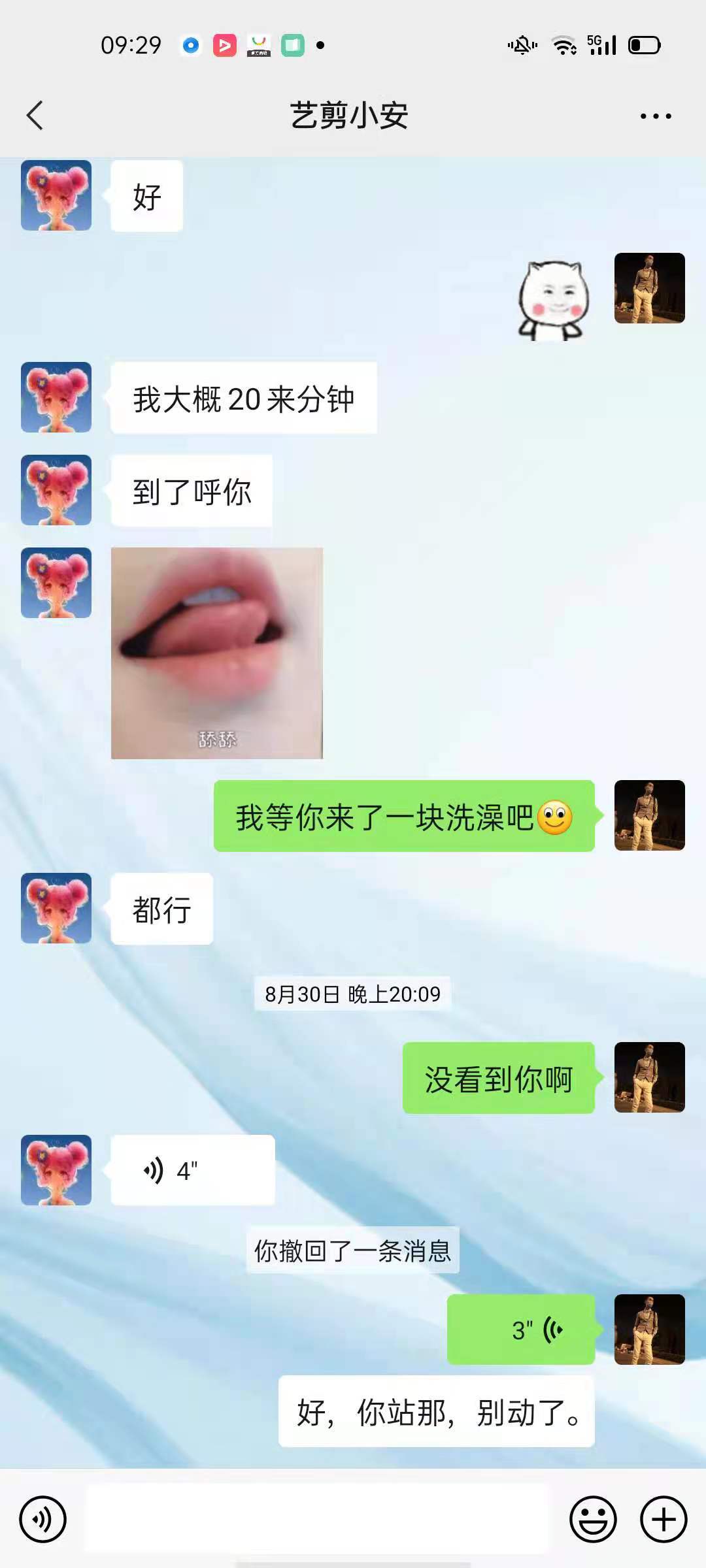Open the 舔舔 lips image message
Image resolution: width=706 pixels, height=1568 pixels.
click(x=217, y=653)
